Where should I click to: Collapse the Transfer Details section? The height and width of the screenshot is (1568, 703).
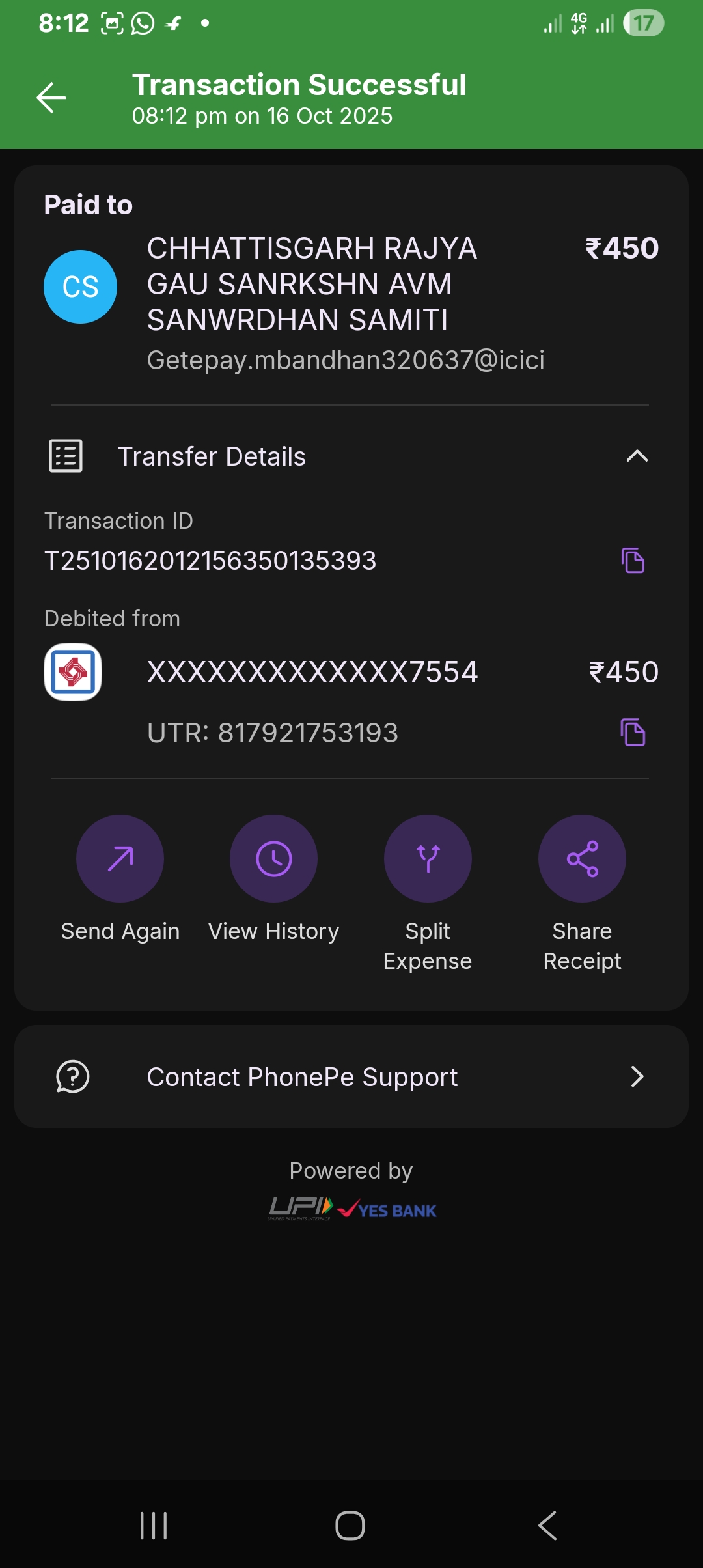(x=637, y=456)
